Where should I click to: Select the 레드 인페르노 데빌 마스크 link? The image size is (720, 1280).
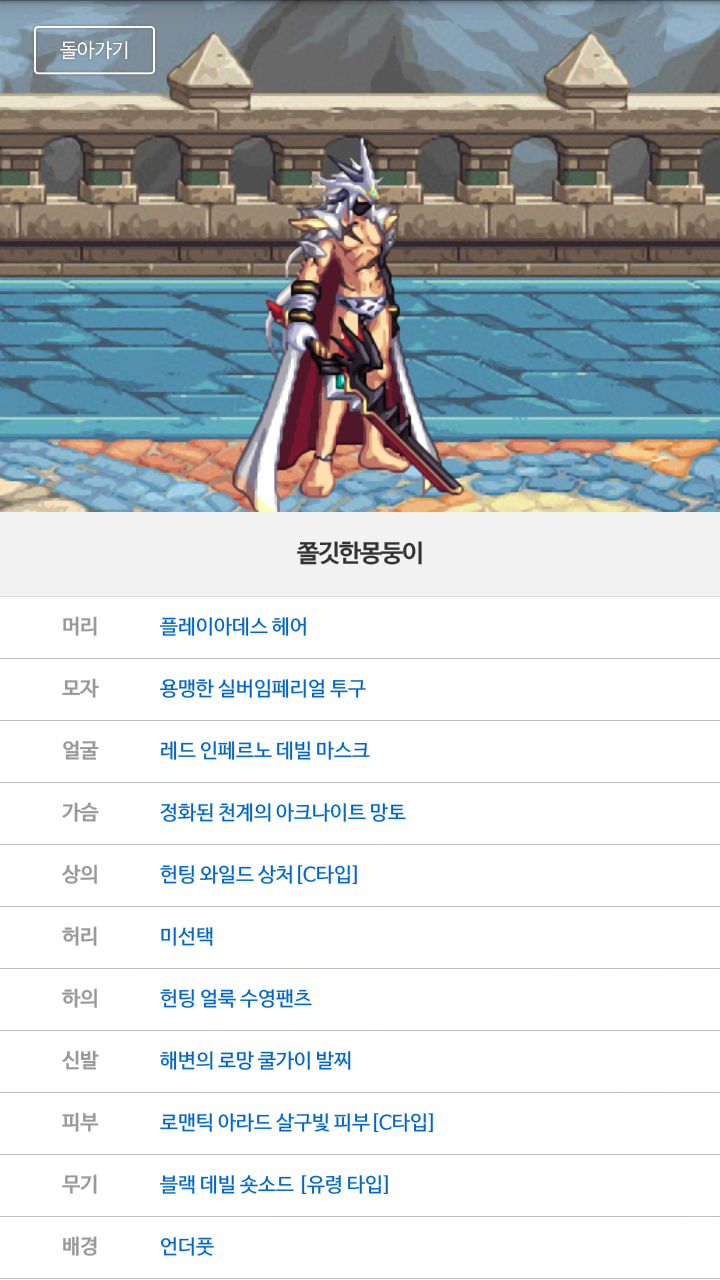(x=265, y=751)
